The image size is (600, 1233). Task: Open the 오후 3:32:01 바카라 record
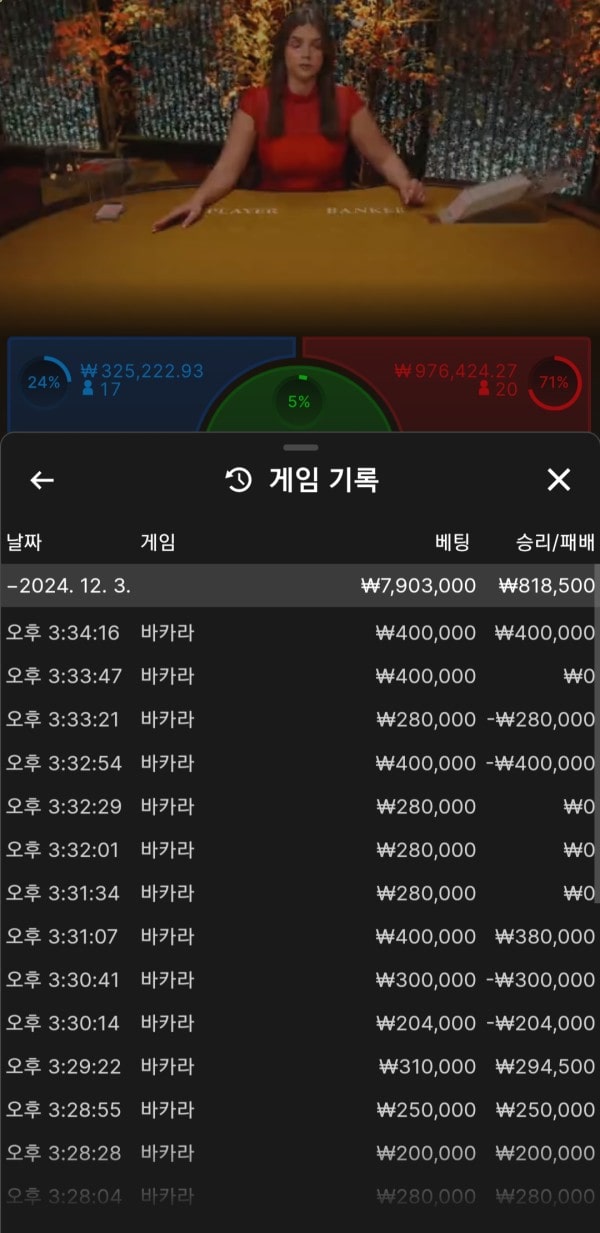(x=298, y=850)
